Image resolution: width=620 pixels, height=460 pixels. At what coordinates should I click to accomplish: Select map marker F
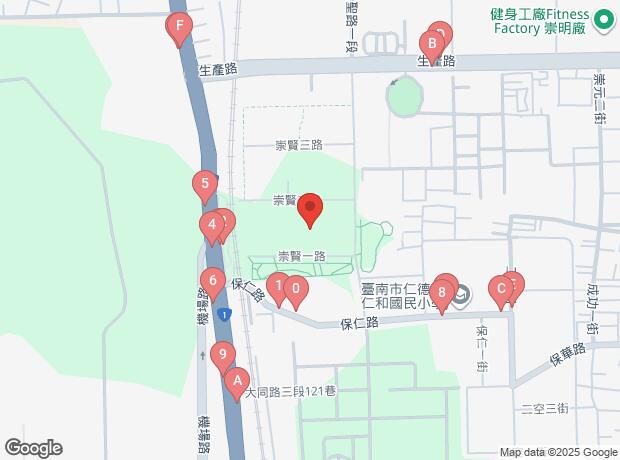click(x=179, y=27)
